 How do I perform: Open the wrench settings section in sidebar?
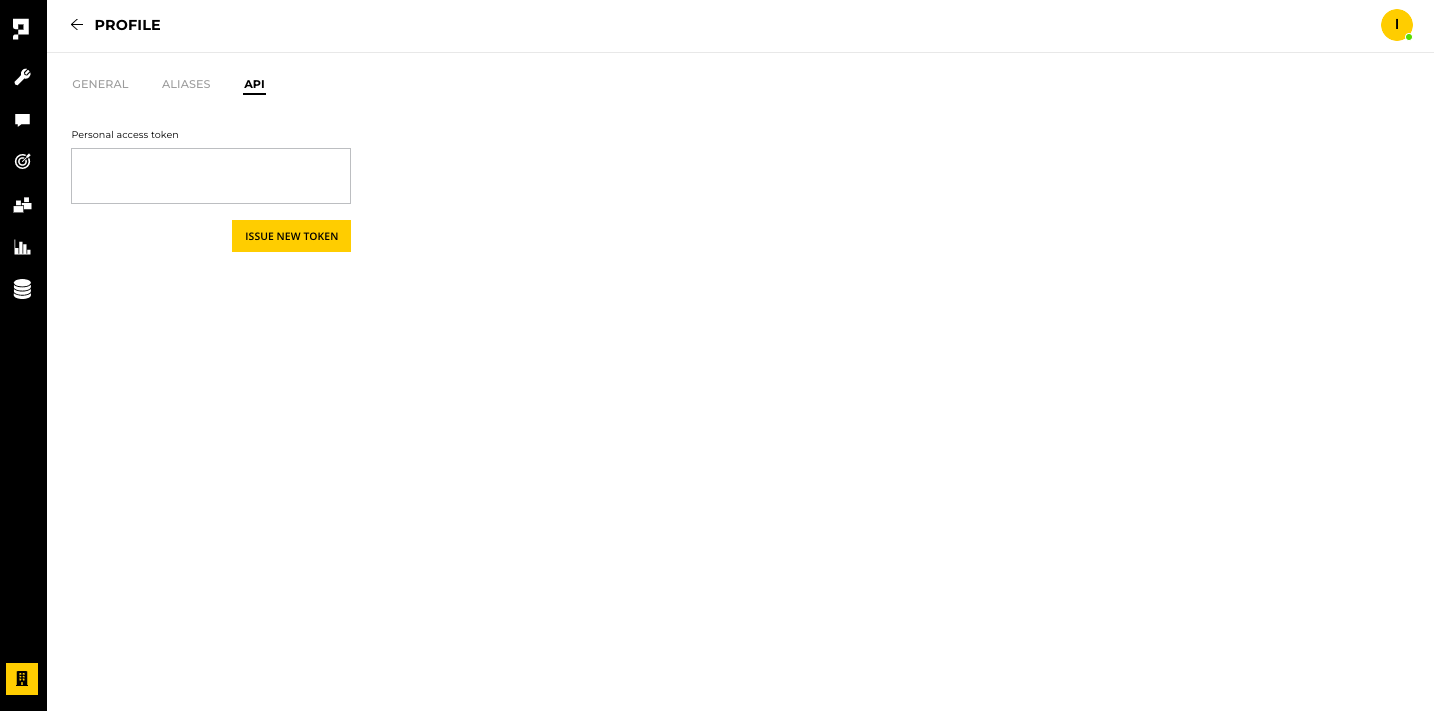coord(22,77)
